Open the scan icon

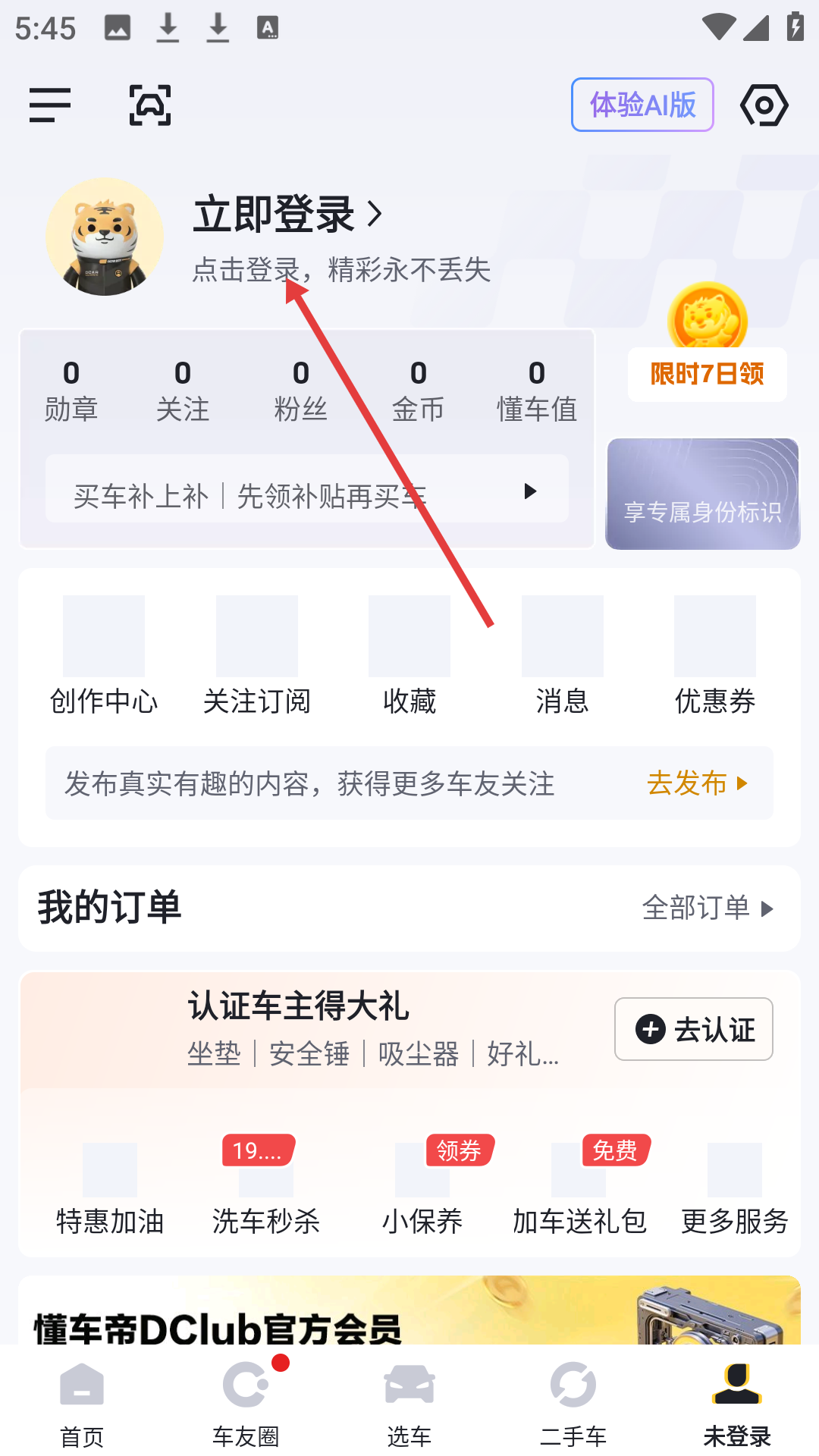coord(150,105)
